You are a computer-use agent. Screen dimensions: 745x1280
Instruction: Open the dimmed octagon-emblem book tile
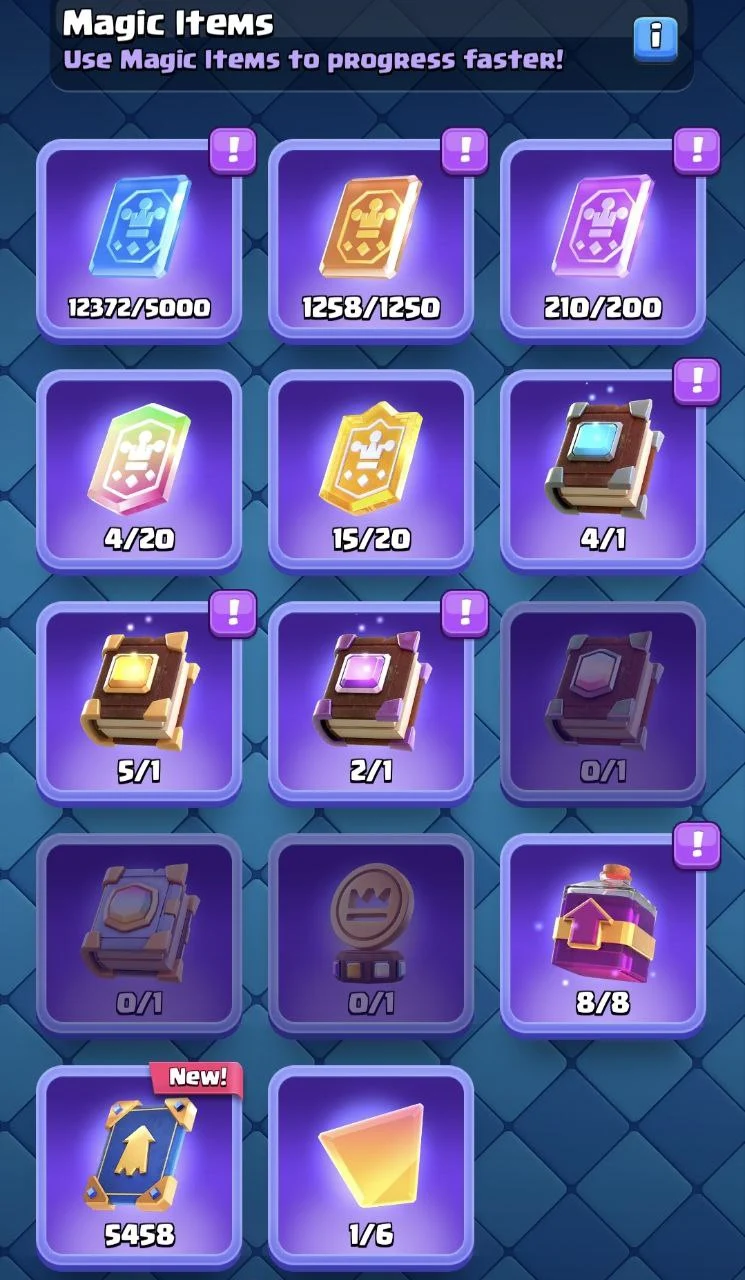click(x=139, y=934)
